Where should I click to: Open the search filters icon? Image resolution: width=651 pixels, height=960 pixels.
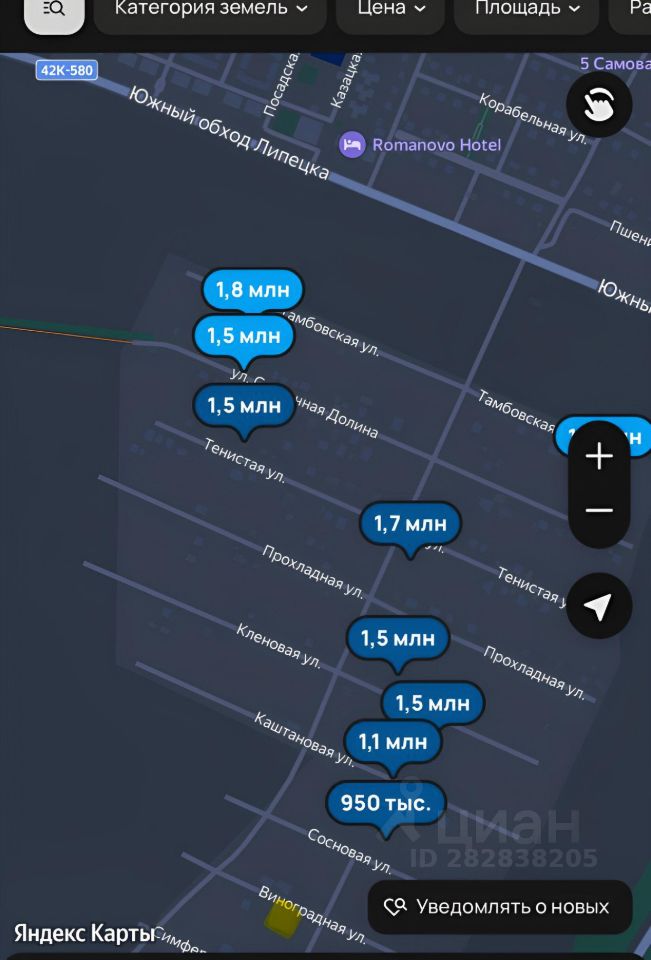coord(54,9)
